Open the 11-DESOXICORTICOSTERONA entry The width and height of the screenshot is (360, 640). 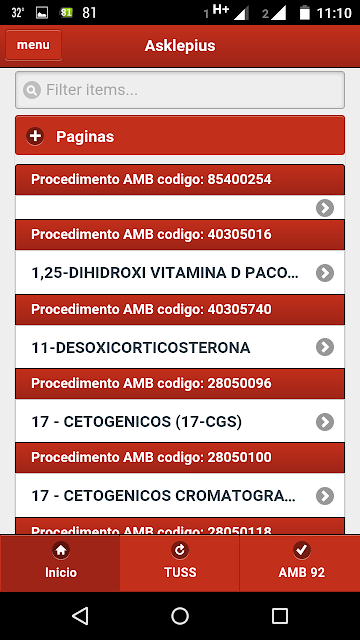coord(180,347)
